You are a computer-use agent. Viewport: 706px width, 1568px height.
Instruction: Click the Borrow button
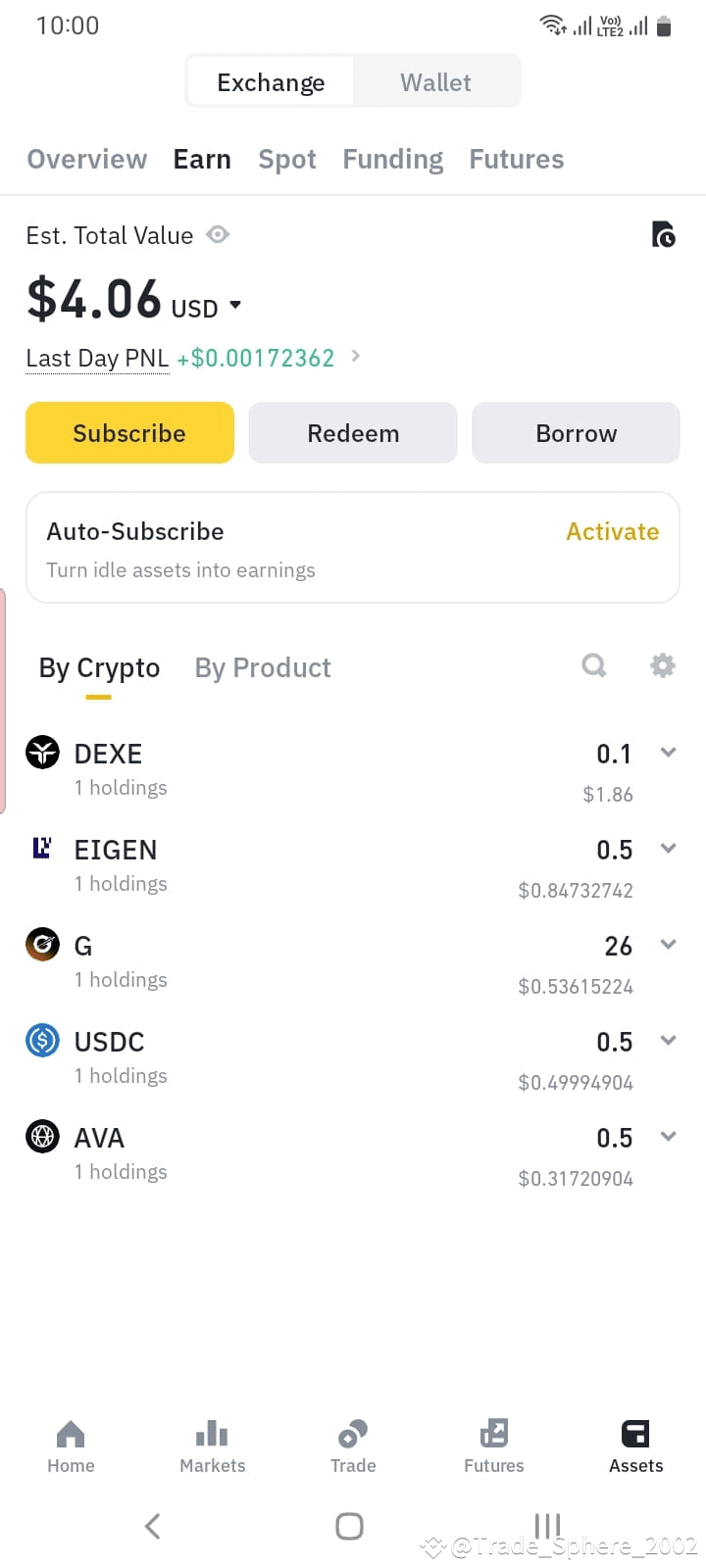(576, 432)
